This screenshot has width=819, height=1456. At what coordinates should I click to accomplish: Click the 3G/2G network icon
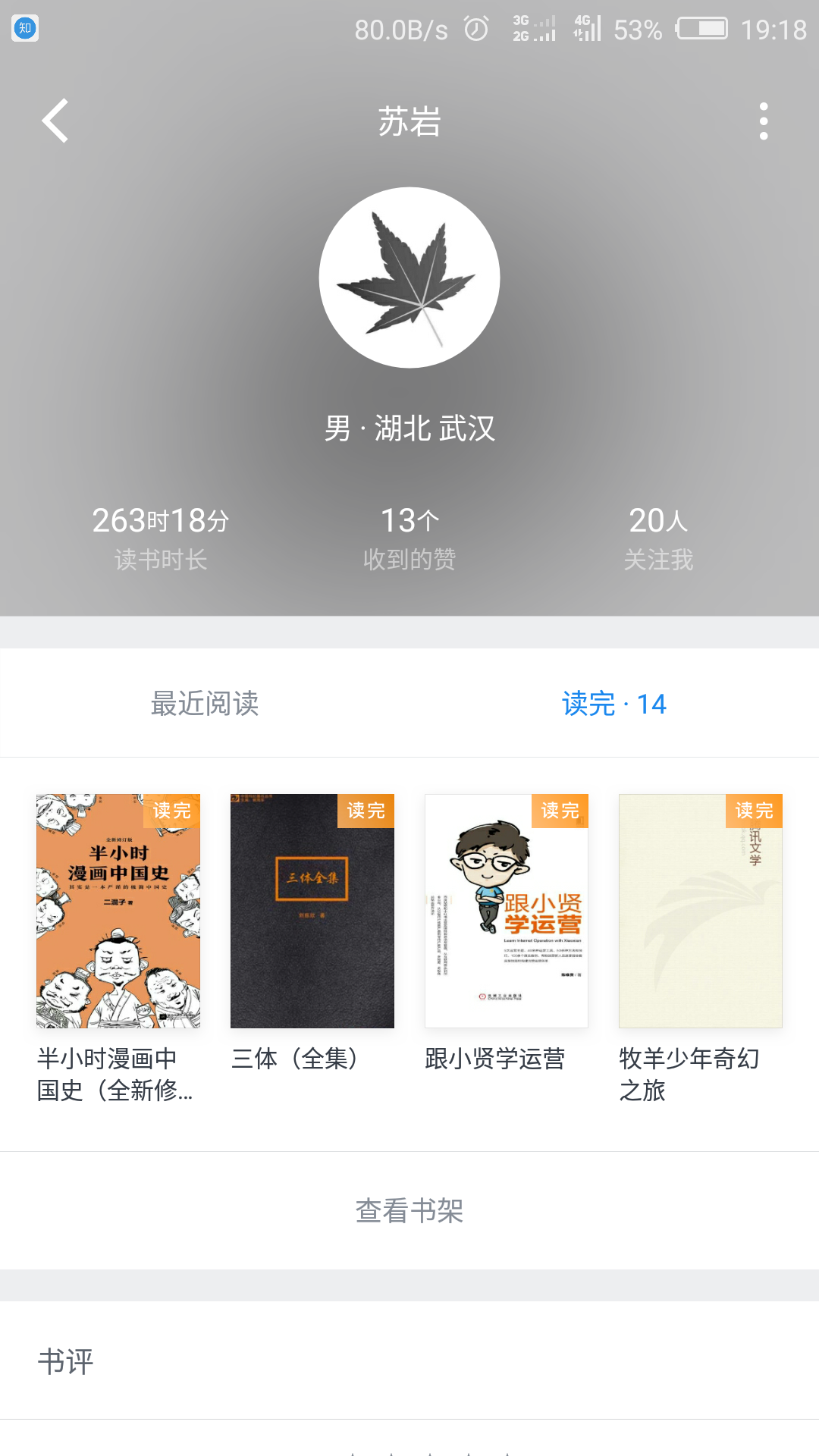(x=533, y=29)
